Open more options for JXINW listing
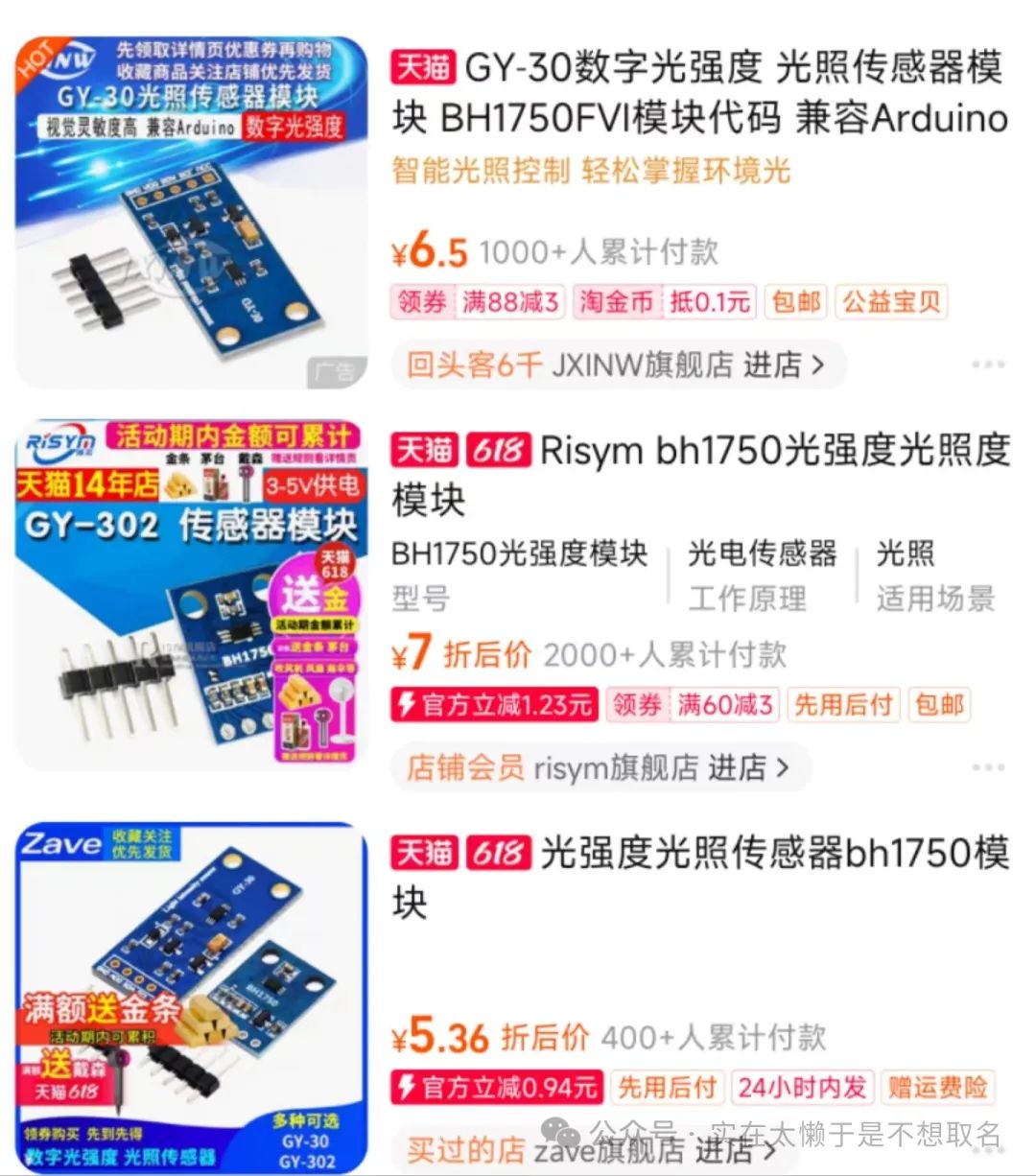 click(987, 365)
